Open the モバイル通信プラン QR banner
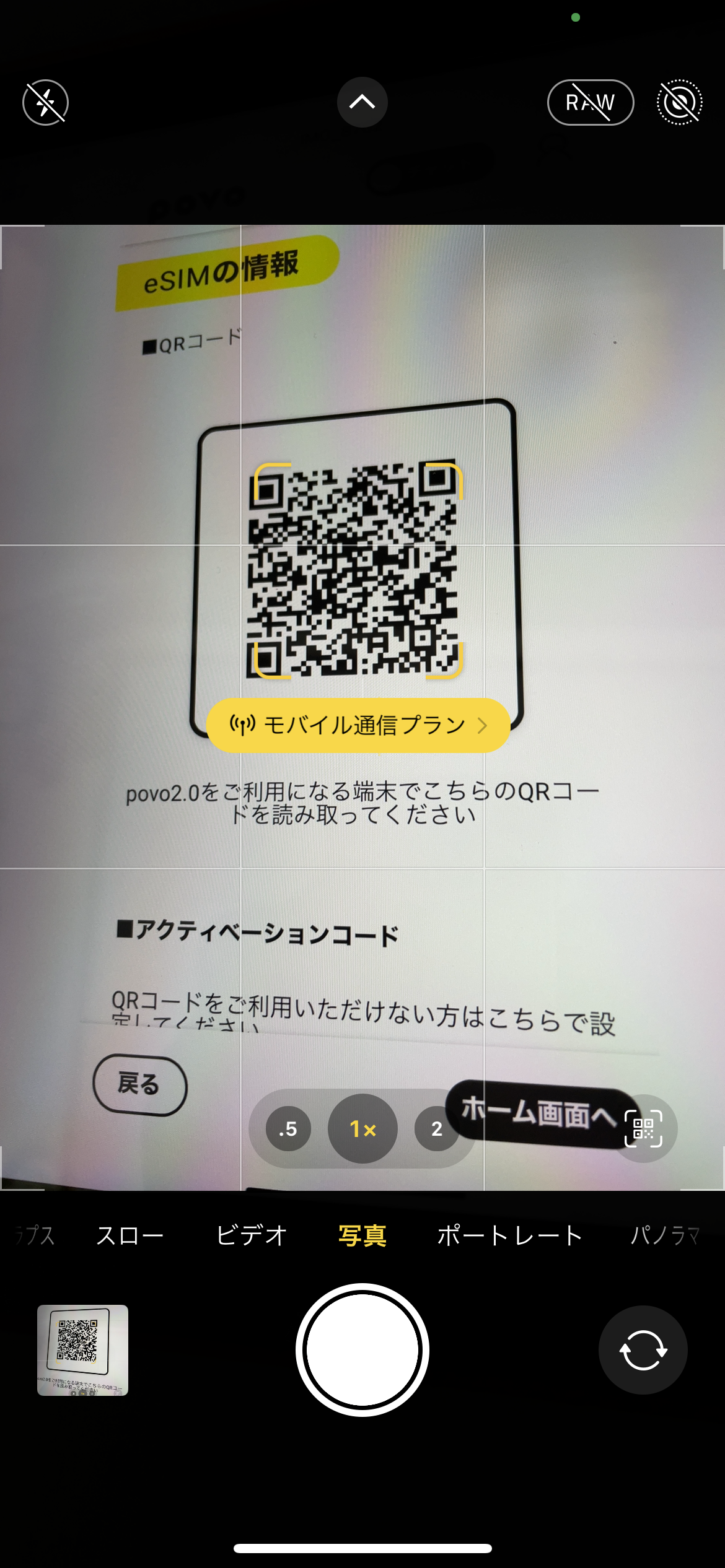This screenshot has height=1568, width=725. pos(358,725)
